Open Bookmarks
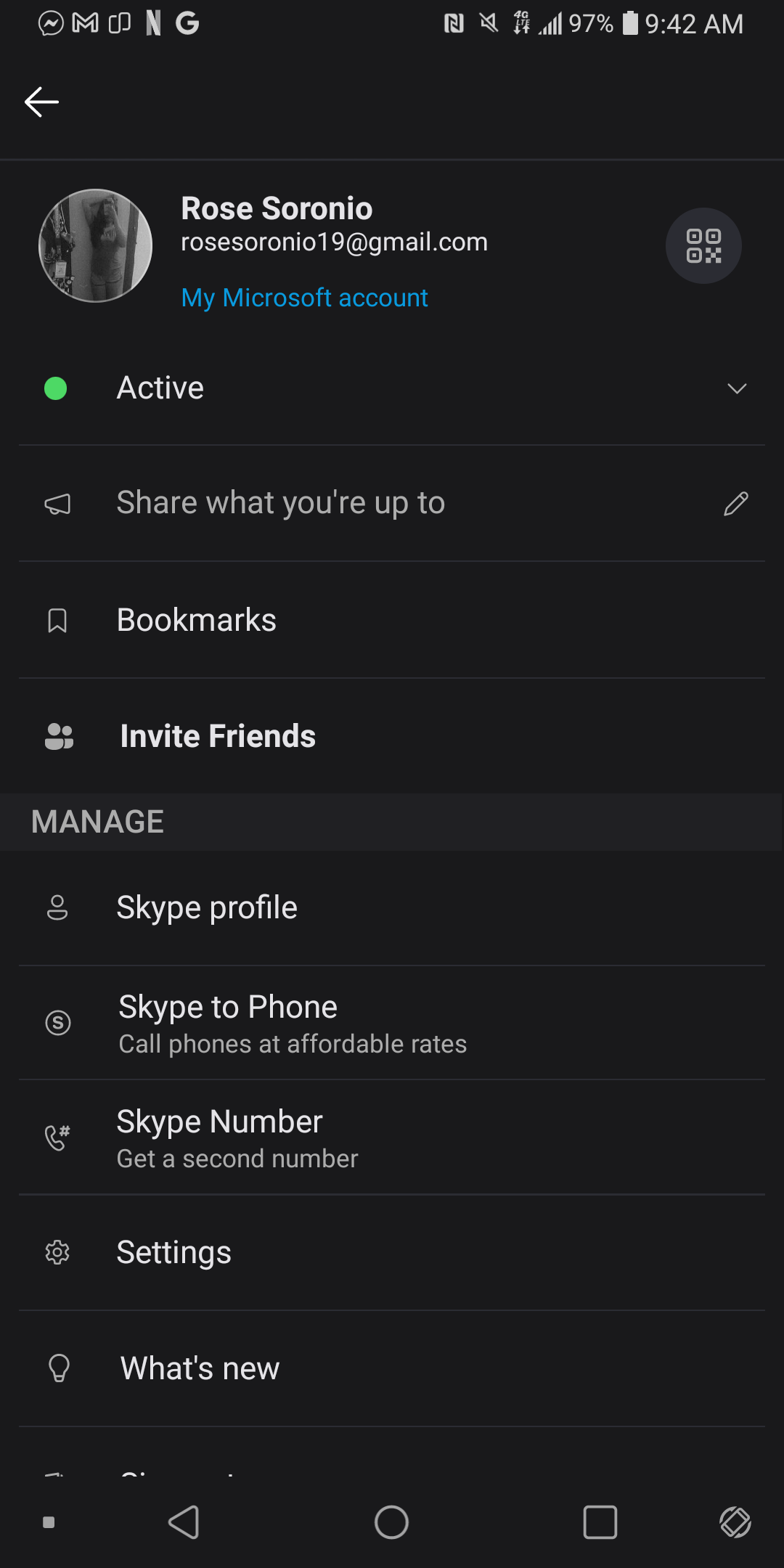The image size is (784, 1568). [x=392, y=620]
